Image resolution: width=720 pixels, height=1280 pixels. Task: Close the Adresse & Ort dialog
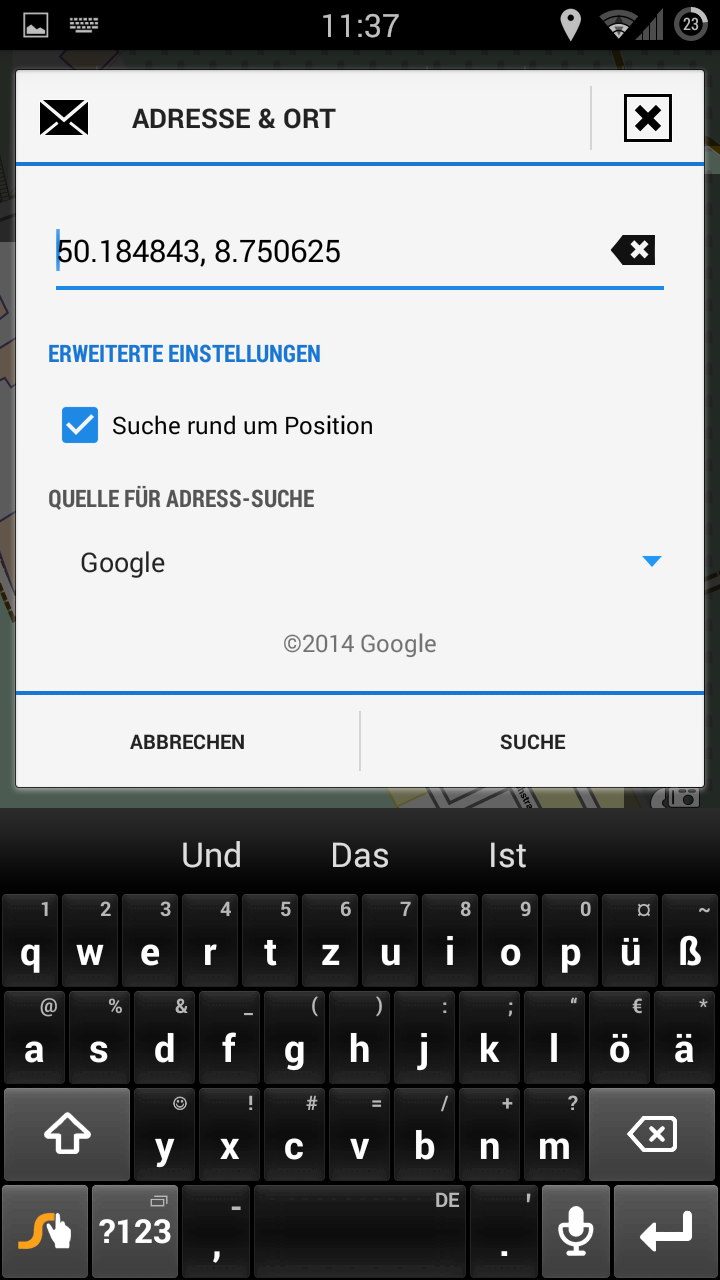[x=647, y=119]
